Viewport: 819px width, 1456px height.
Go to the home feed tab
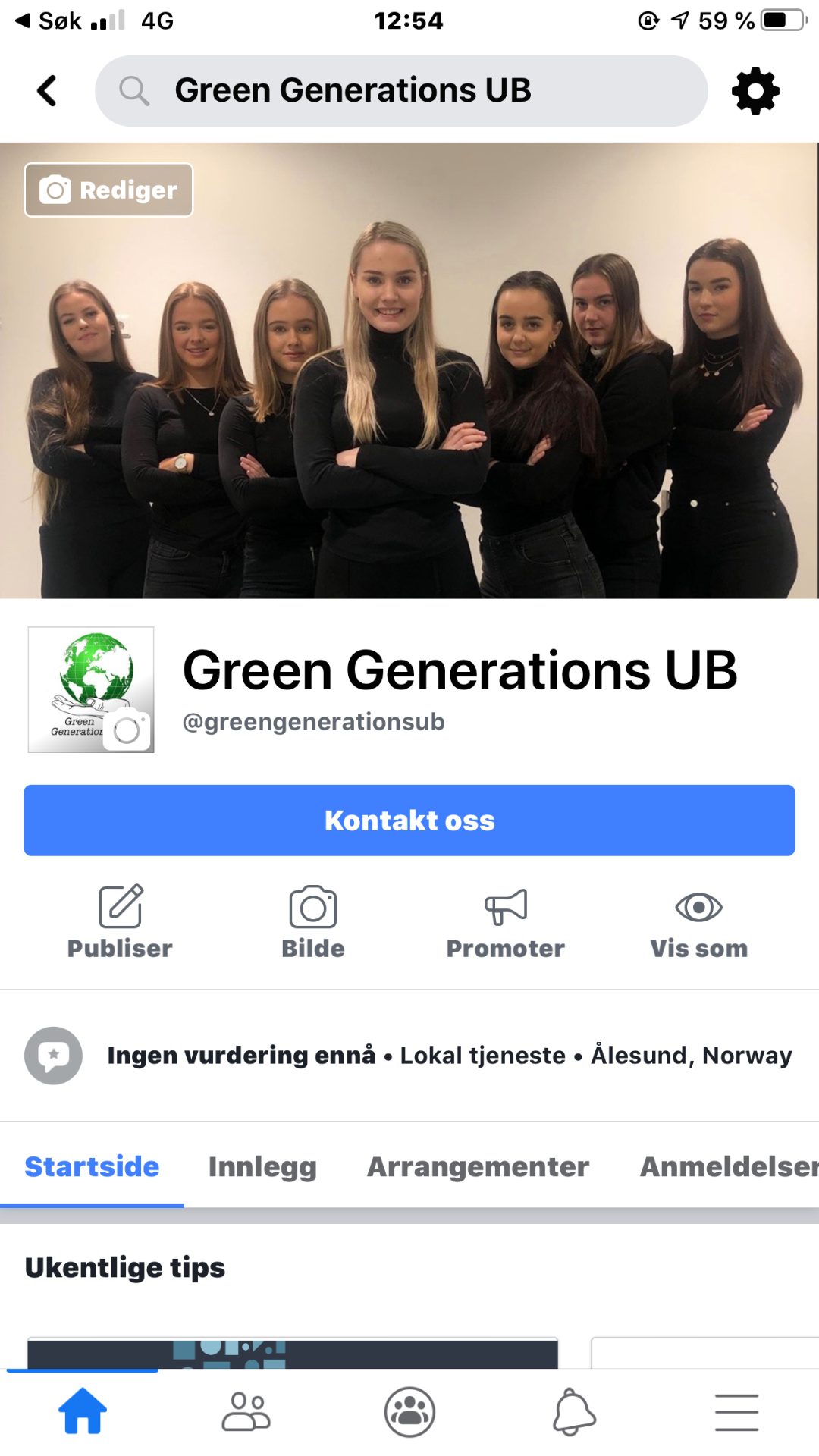pyautogui.click(x=83, y=1411)
